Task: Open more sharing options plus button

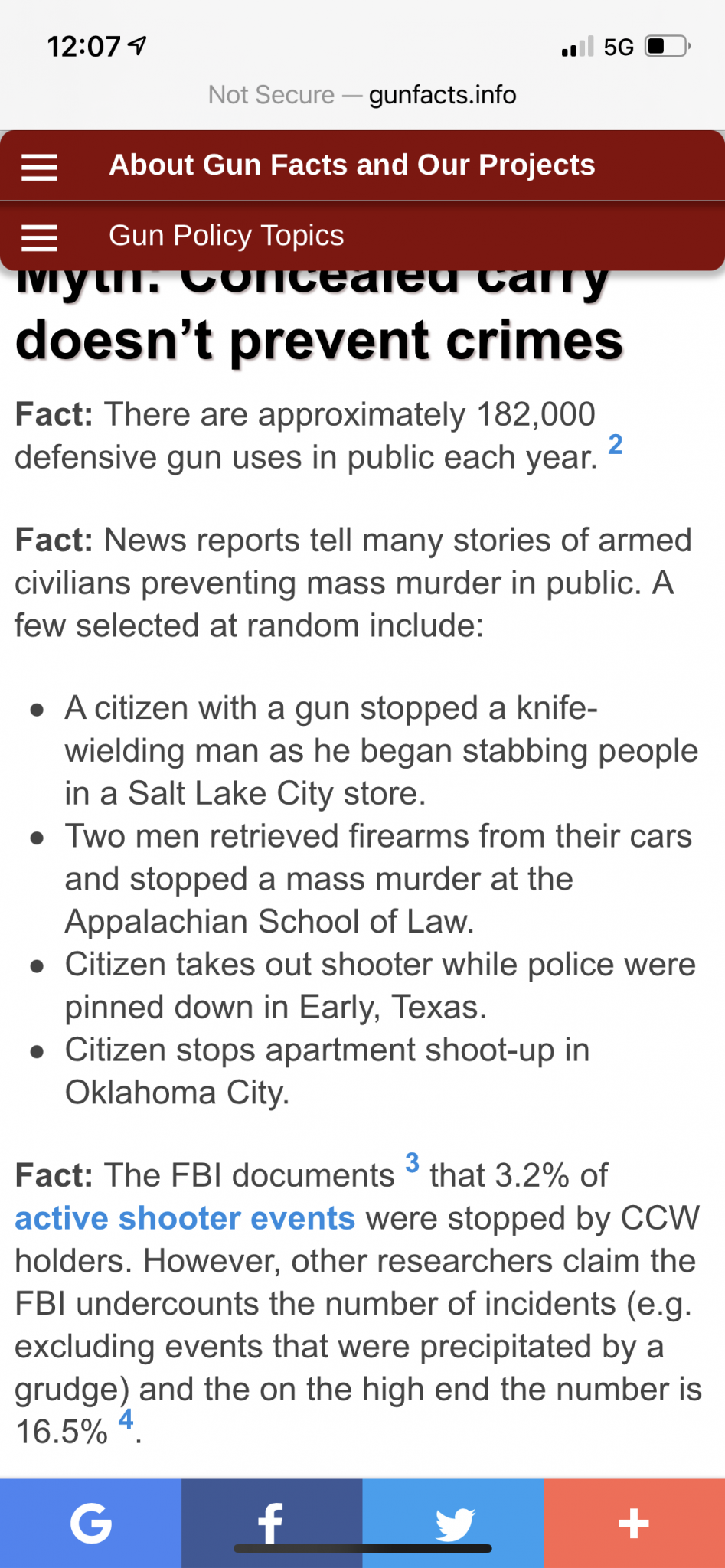Action: pos(634,1523)
